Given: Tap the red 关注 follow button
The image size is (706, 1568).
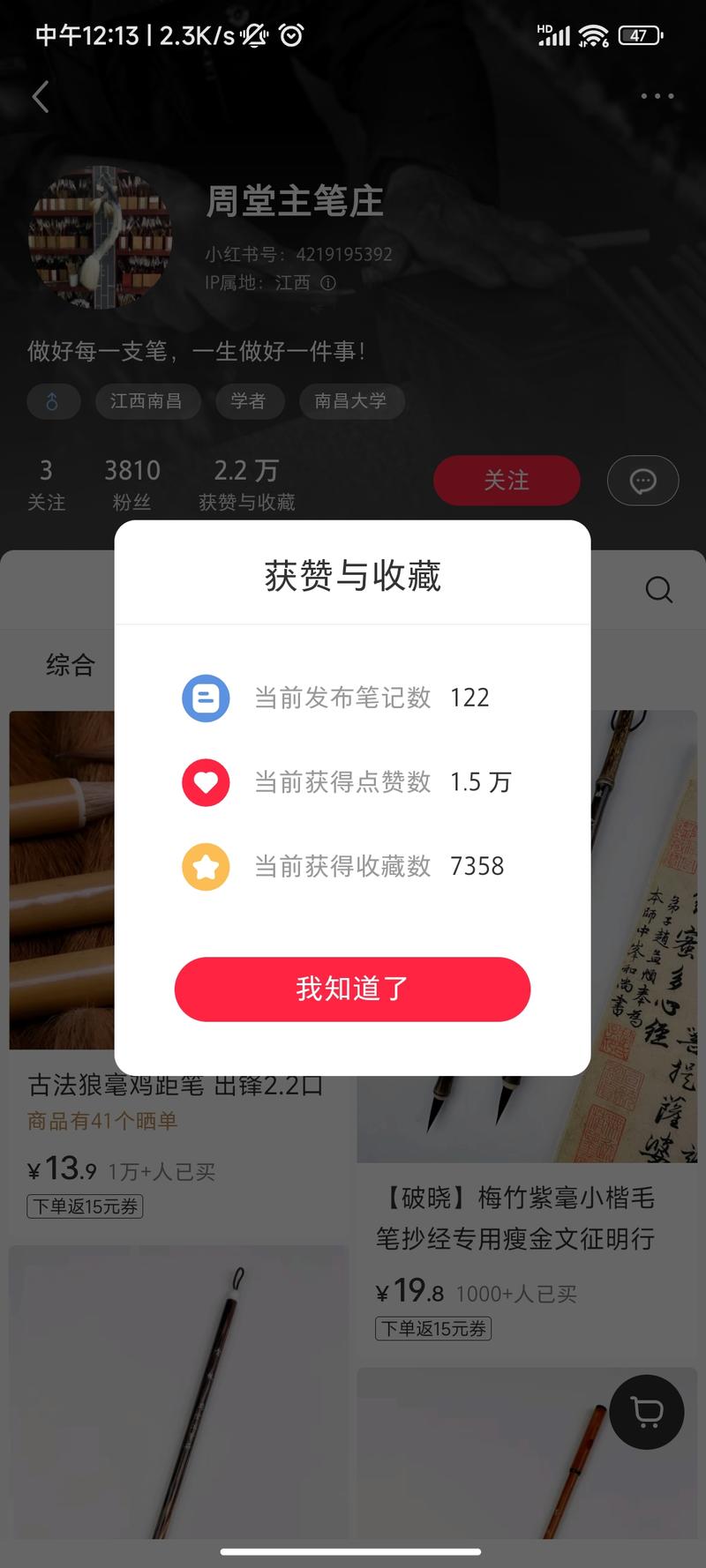Looking at the screenshot, I should click(x=507, y=481).
